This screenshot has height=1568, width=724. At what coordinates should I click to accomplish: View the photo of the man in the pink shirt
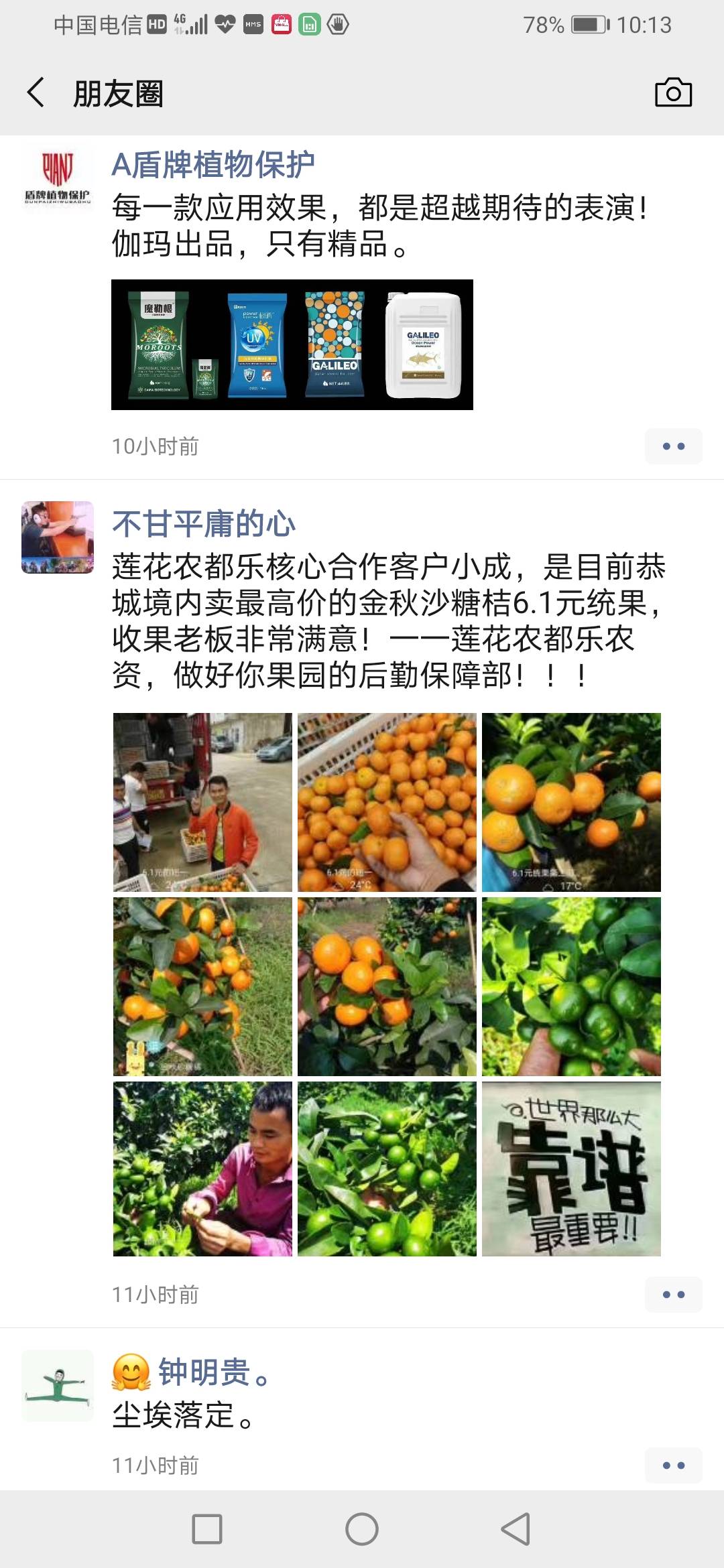202,1169
